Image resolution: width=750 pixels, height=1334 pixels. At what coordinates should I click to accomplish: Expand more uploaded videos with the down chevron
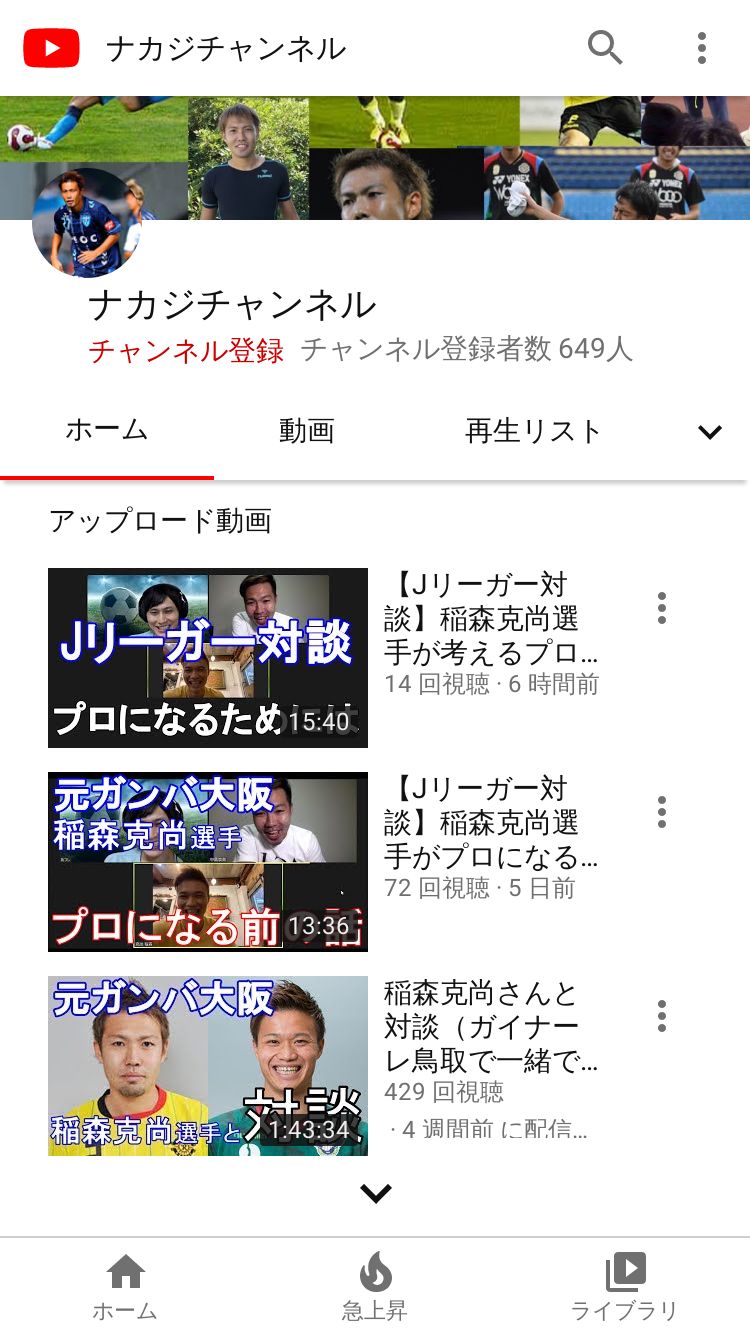pyautogui.click(x=375, y=1193)
